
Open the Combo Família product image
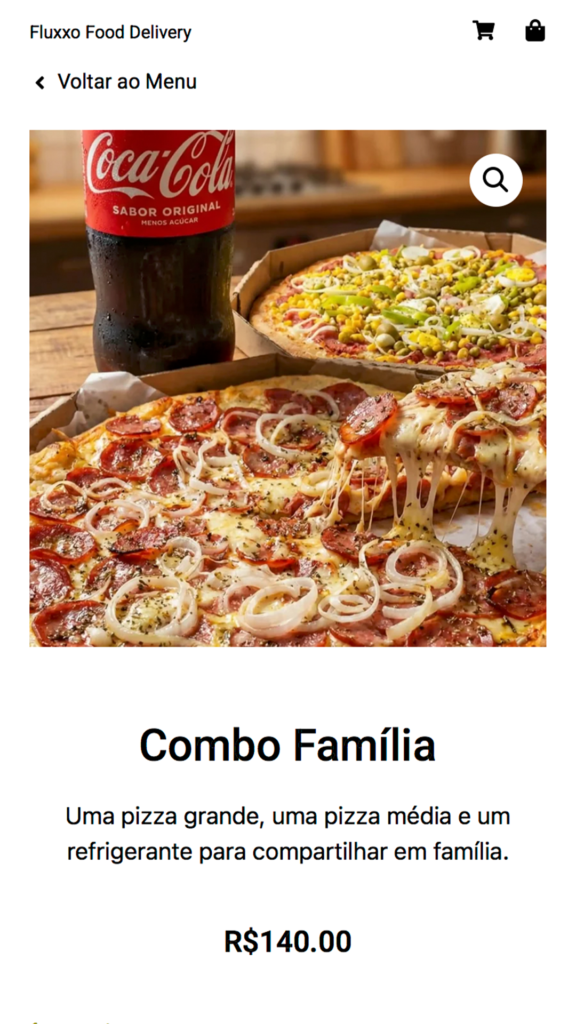click(x=287, y=388)
